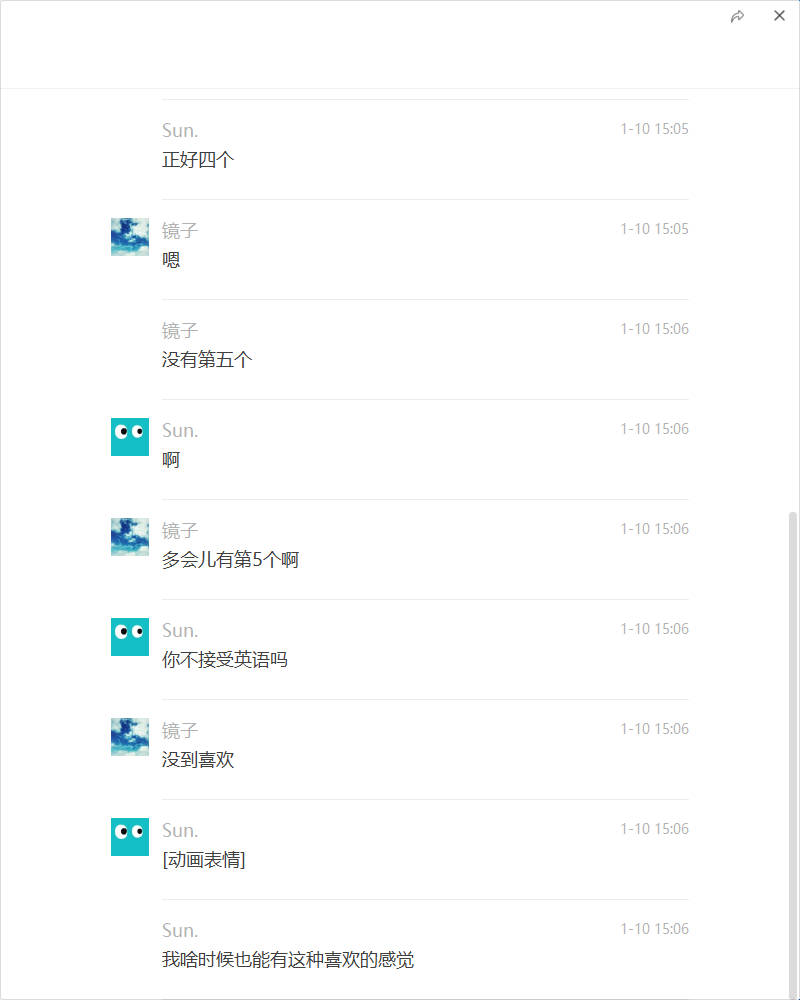The image size is (800, 1000).
Task: Forward this chat history with the share arrow
Action: 737,16
